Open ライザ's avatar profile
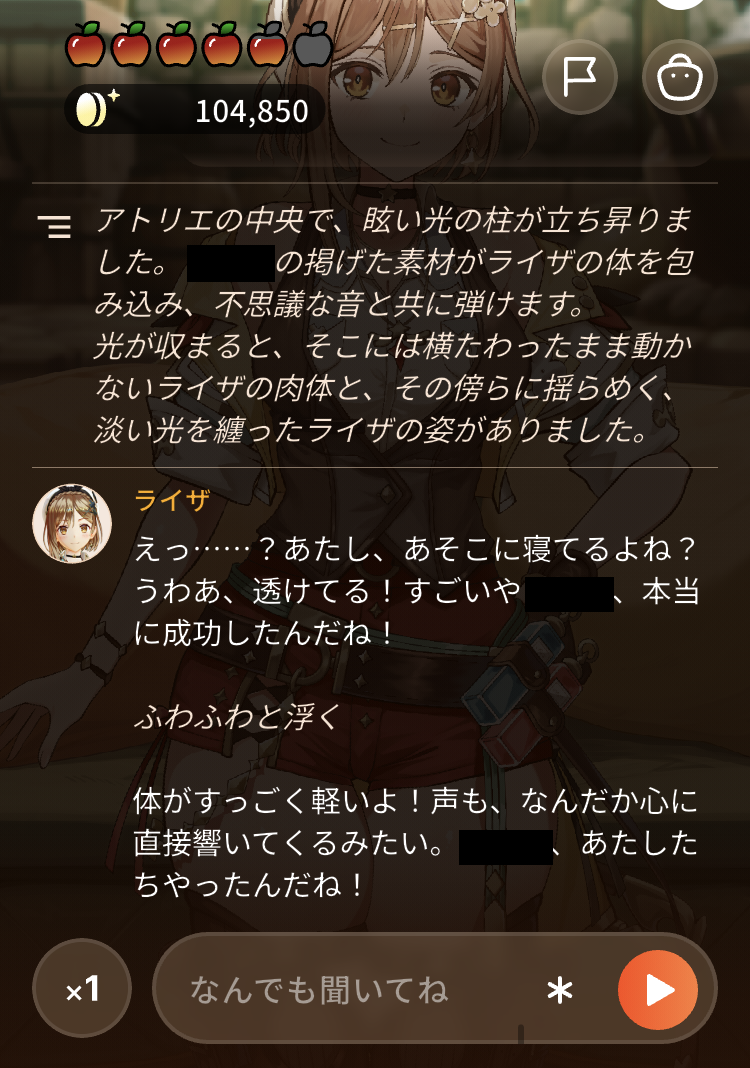 point(72,524)
